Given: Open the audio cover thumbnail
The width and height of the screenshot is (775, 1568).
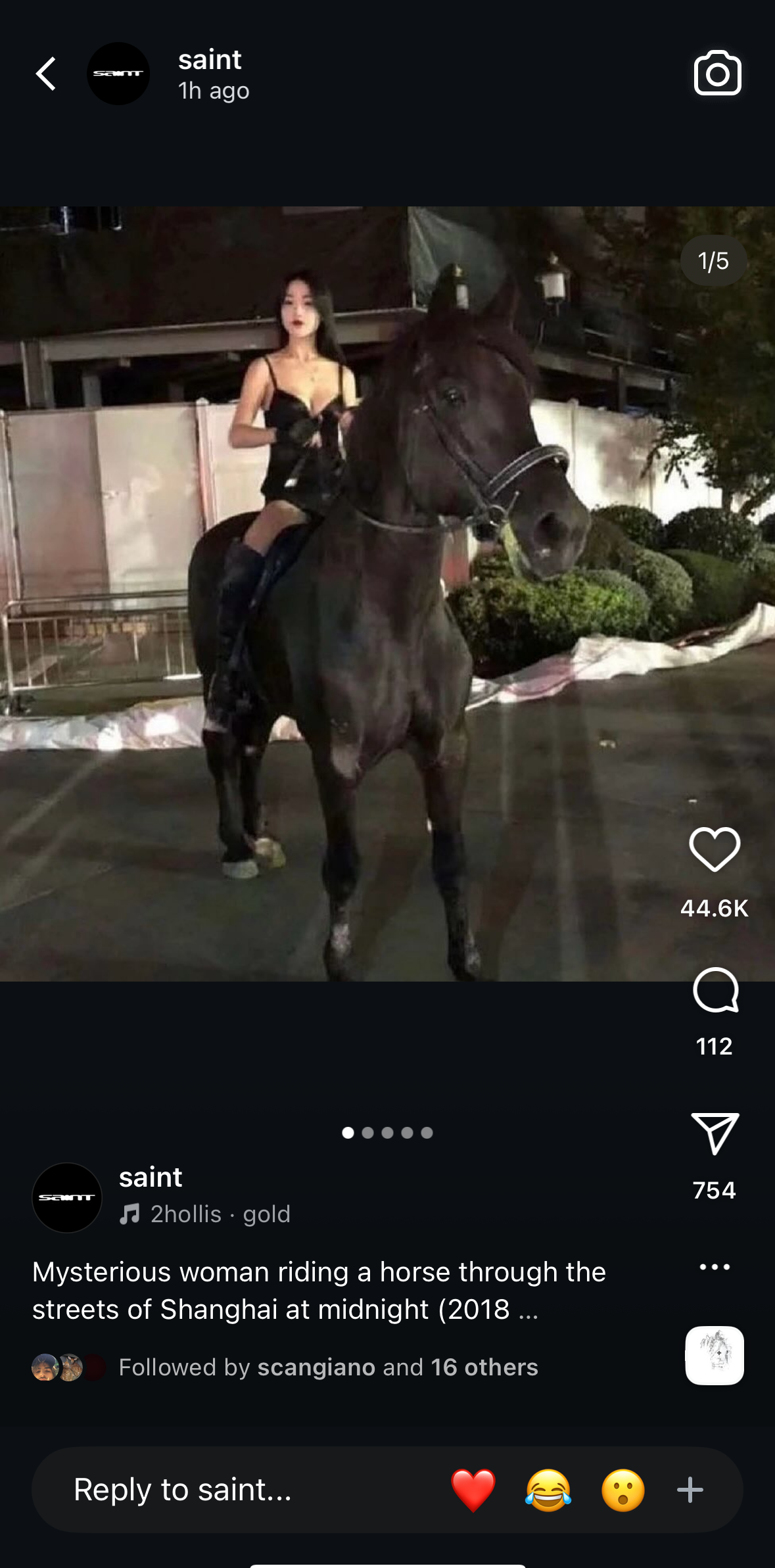Looking at the screenshot, I should point(715,1355).
